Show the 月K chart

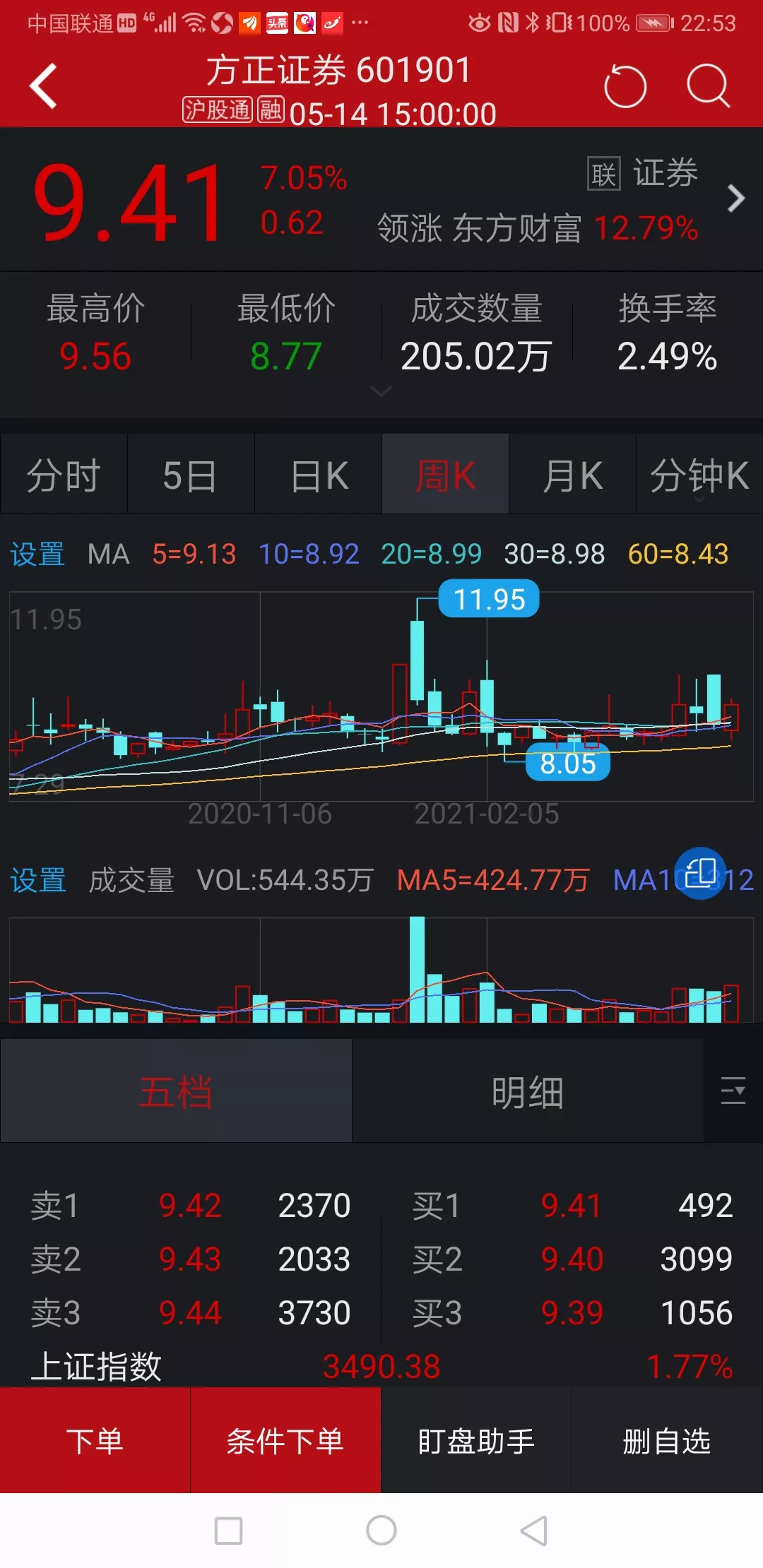coord(572,475)
